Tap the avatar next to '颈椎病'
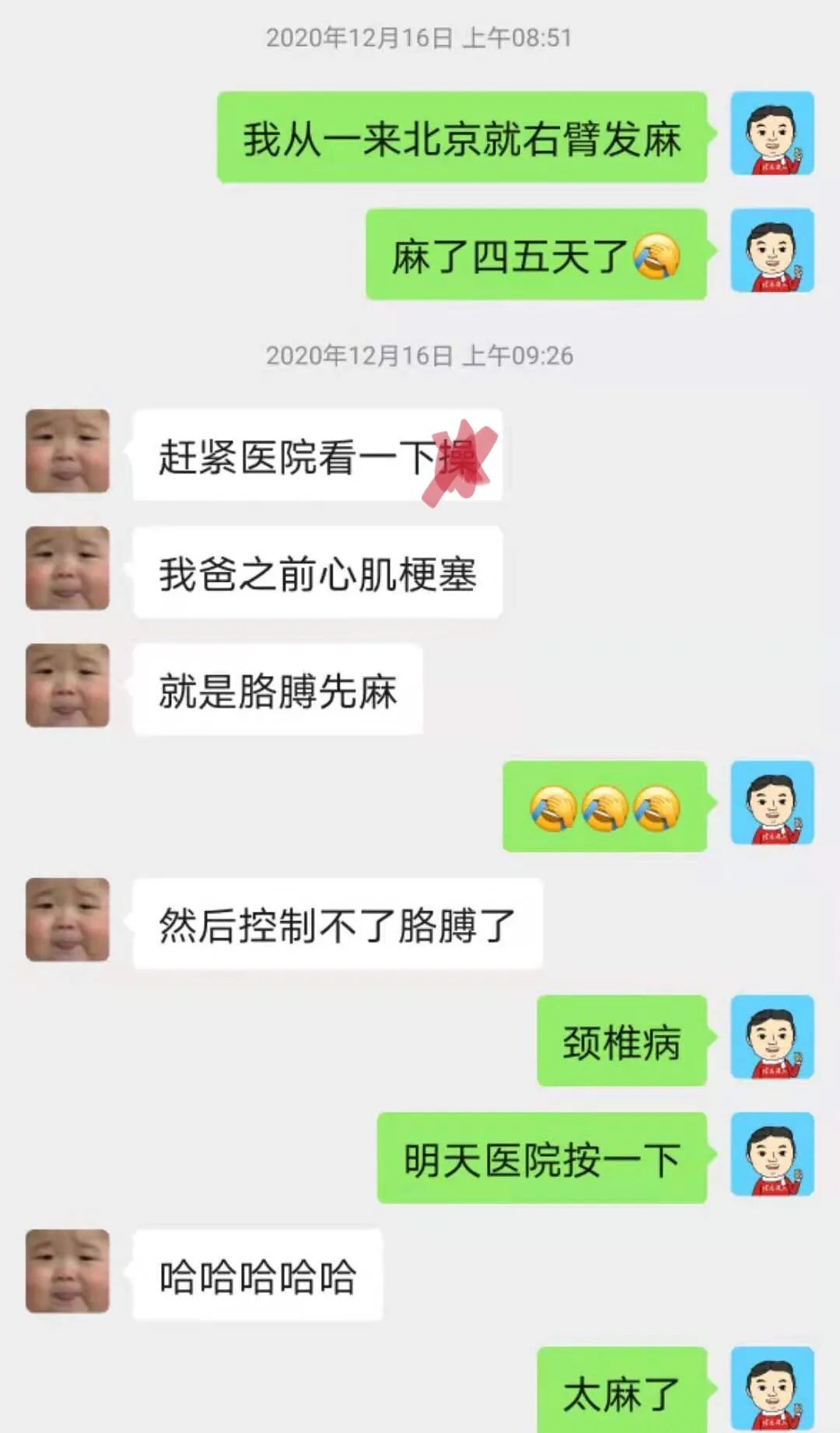Image resolution: width=840 pixels, height=1433 pixels. [772, 1037]
